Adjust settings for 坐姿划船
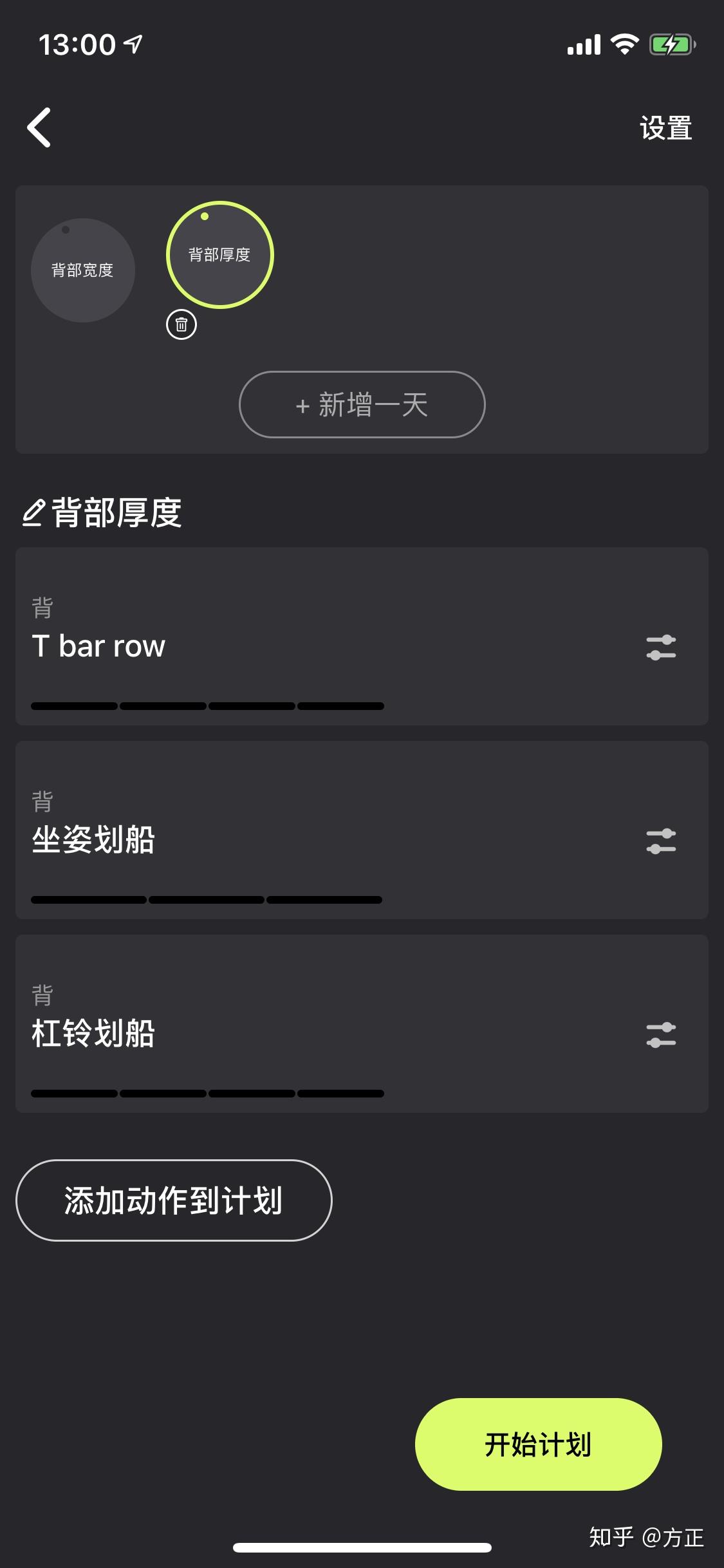Screen dimensions: 724x1568 [x=661, y=841]
